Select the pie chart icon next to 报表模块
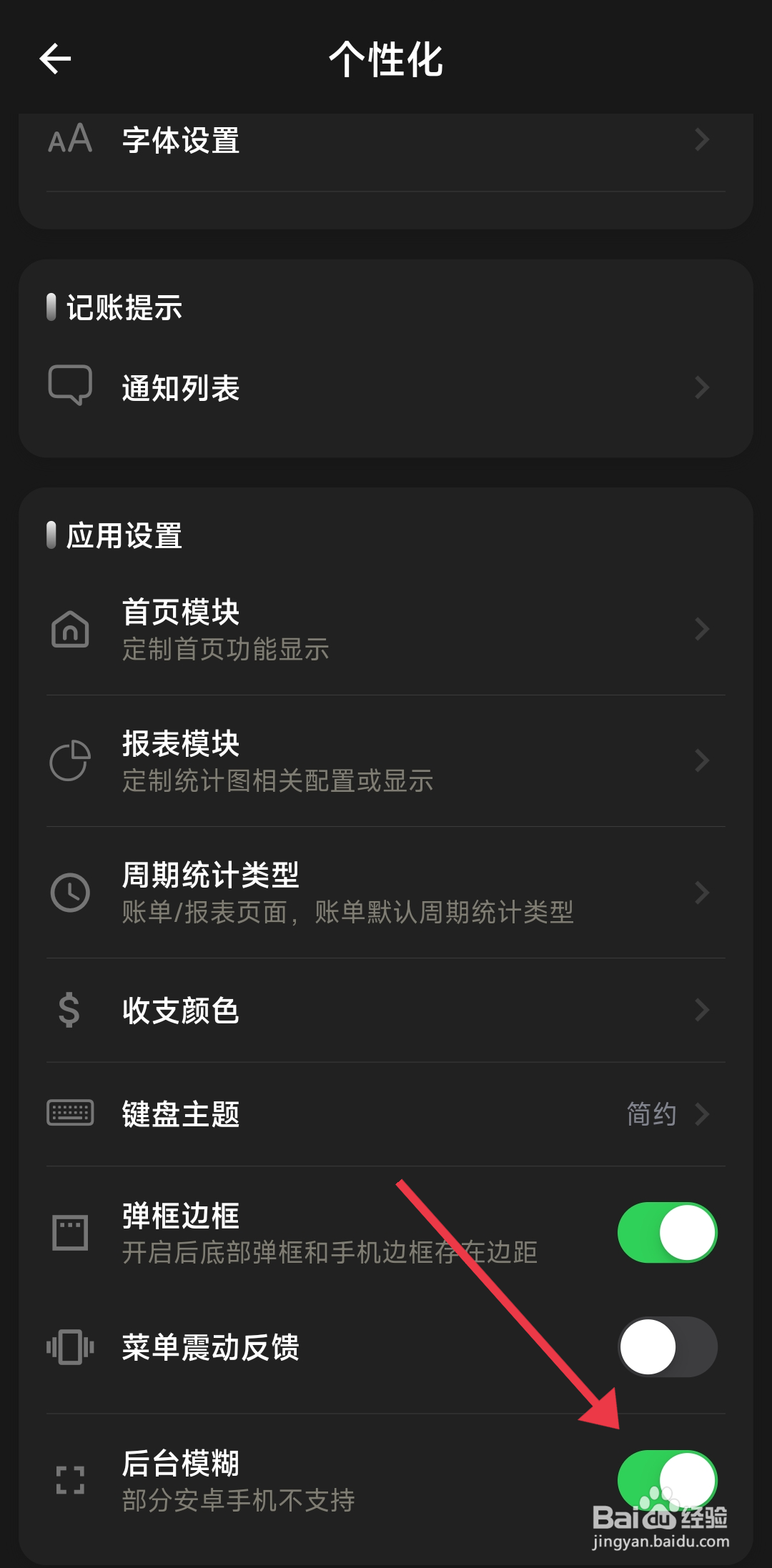Viewport: 772px width, 1568px height. [69, 760]
